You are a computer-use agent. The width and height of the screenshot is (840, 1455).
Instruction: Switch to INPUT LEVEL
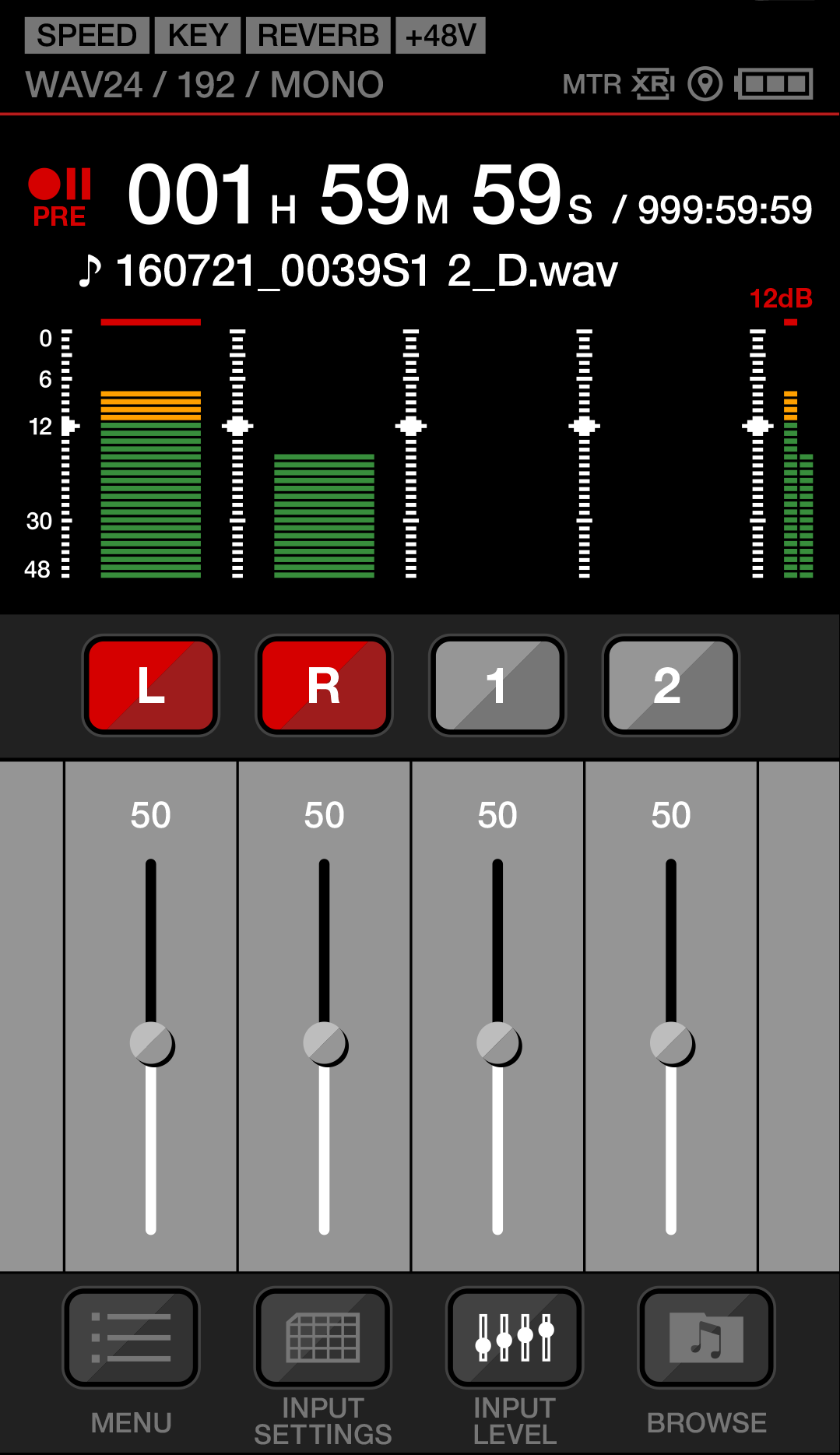[x=515, y=1337]
